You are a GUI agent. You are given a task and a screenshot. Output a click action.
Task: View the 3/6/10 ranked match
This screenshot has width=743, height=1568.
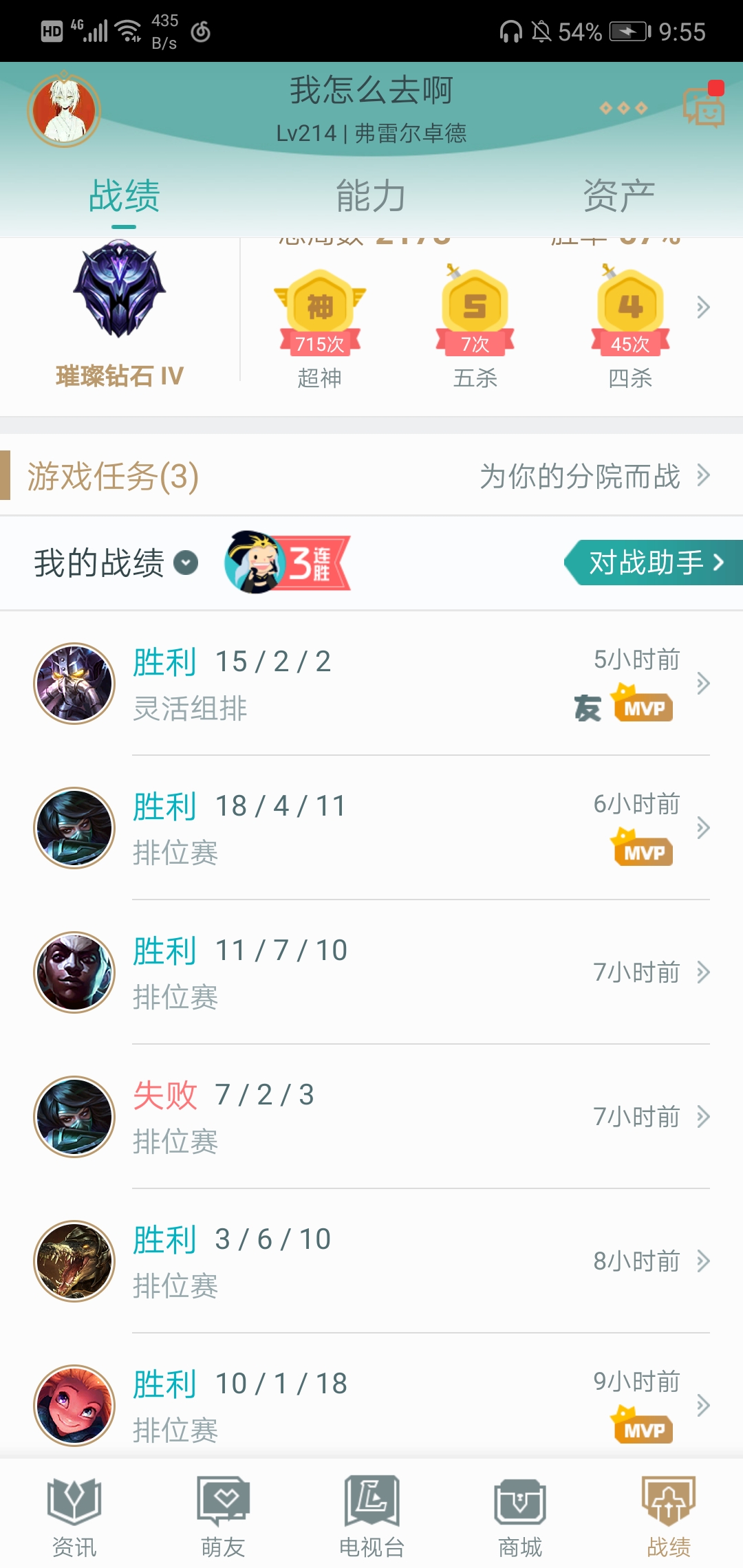pos(371,1261)
